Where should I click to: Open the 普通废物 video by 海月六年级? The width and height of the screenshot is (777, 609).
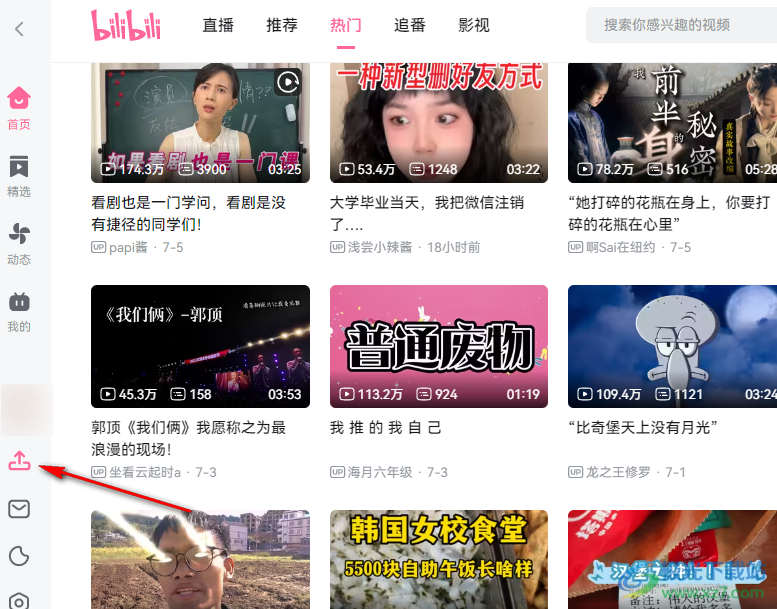tap(439, 346)
